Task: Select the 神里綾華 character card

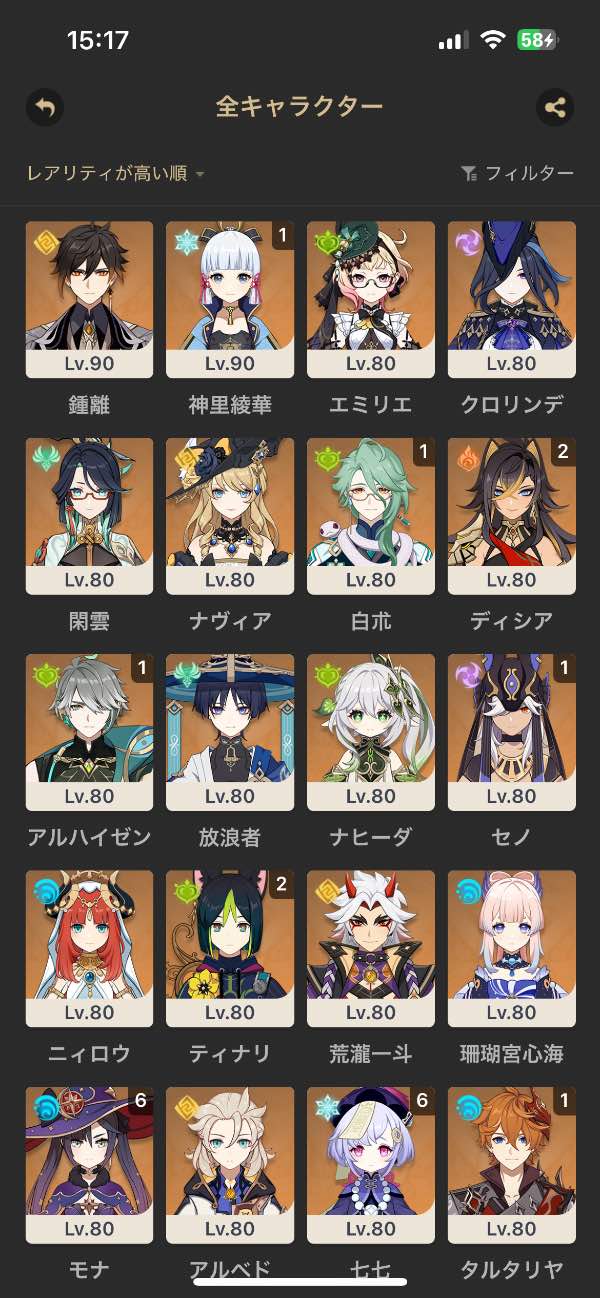Action: [230, 299]
